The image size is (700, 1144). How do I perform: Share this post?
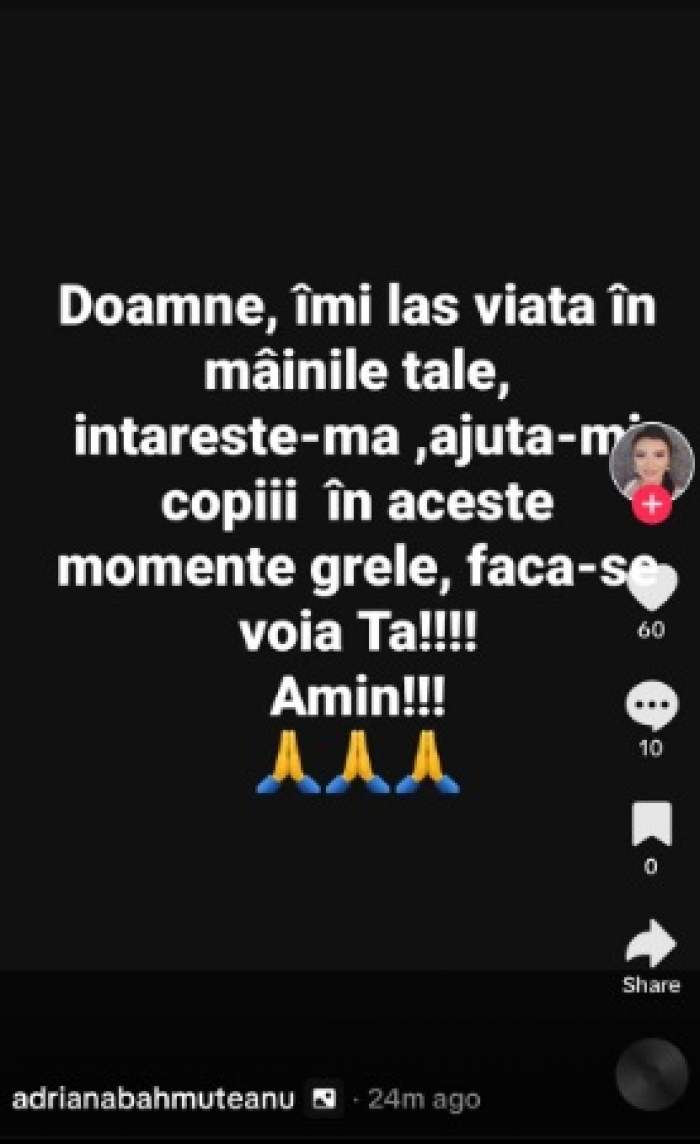click(x=651, y=943)
